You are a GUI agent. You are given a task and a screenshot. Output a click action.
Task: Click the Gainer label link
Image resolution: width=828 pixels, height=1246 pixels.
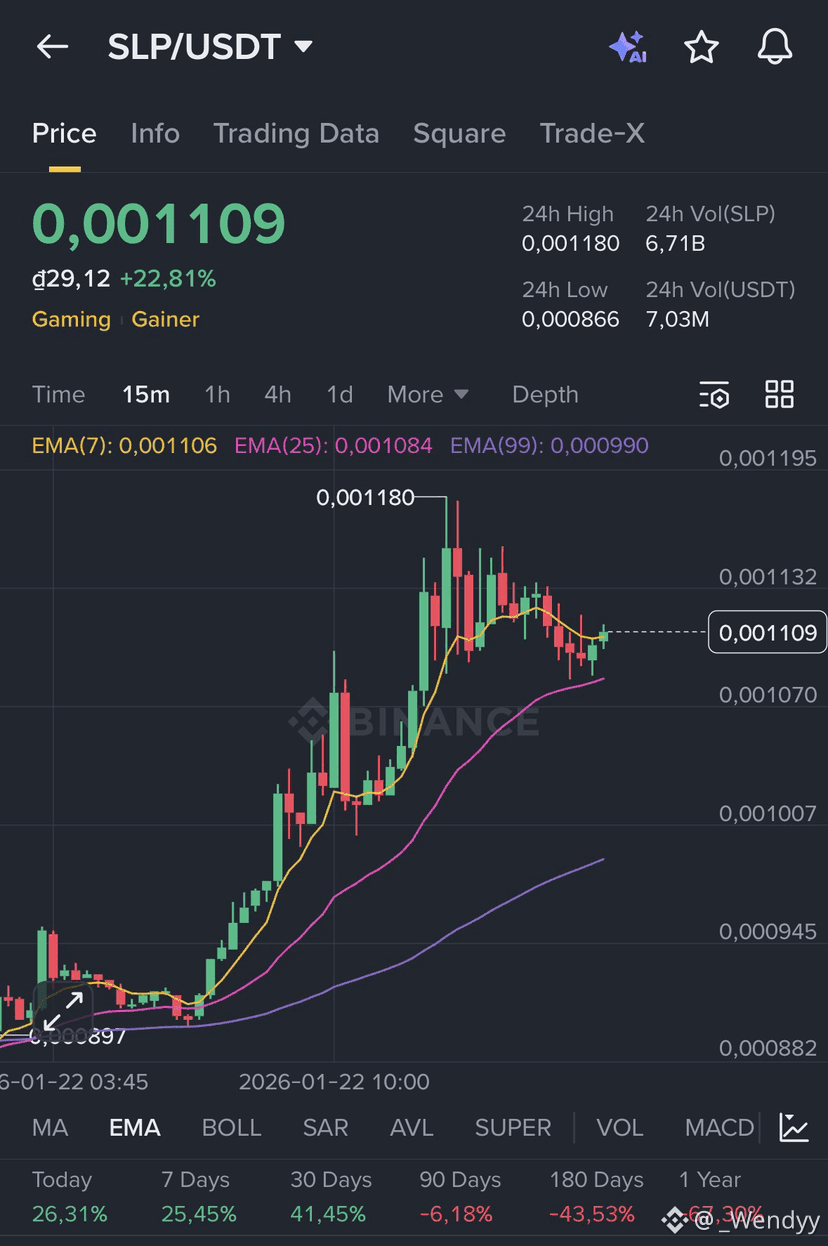[x=165, y=319]
